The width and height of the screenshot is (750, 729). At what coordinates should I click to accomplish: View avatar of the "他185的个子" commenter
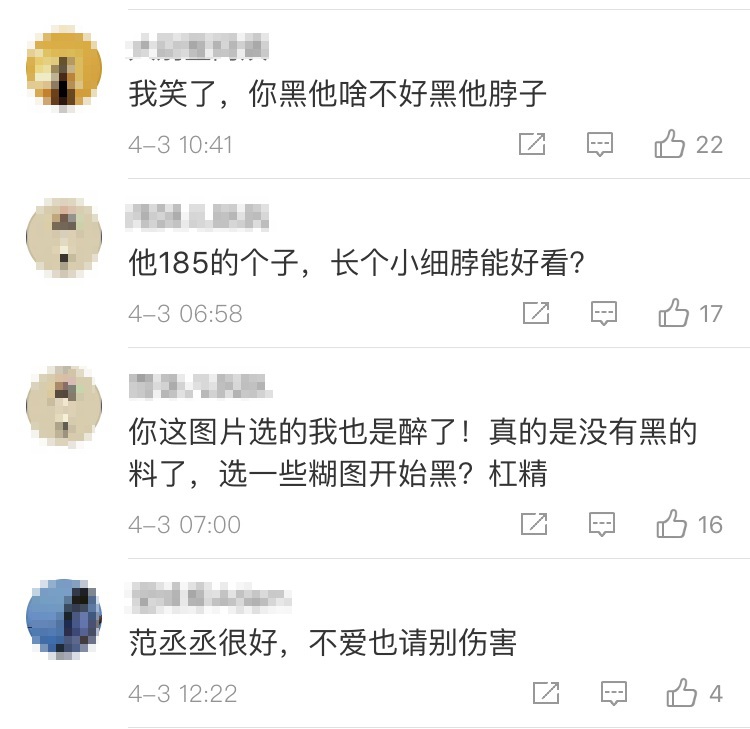[x=64, y=237]
